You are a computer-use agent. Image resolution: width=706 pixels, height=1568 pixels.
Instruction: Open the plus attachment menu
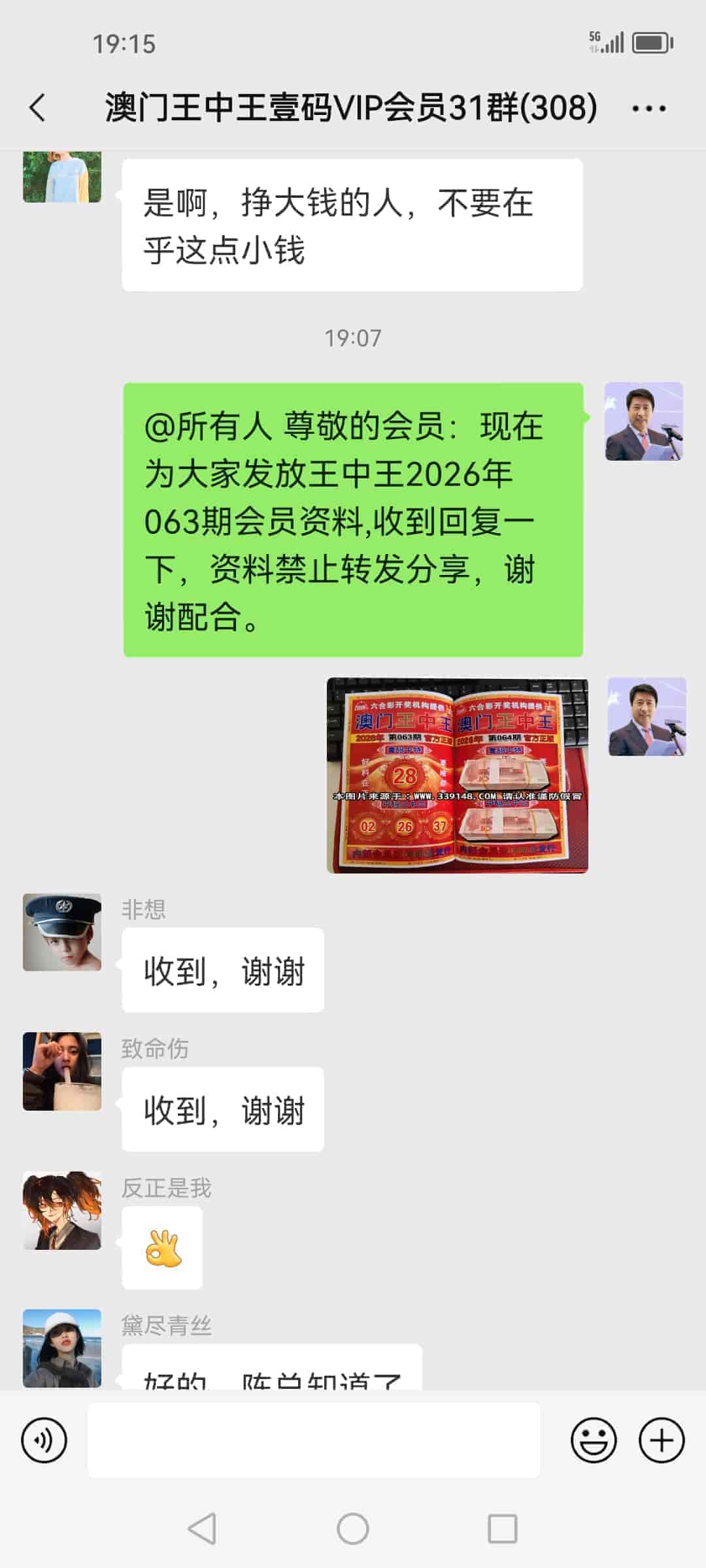coord(661,1440)
